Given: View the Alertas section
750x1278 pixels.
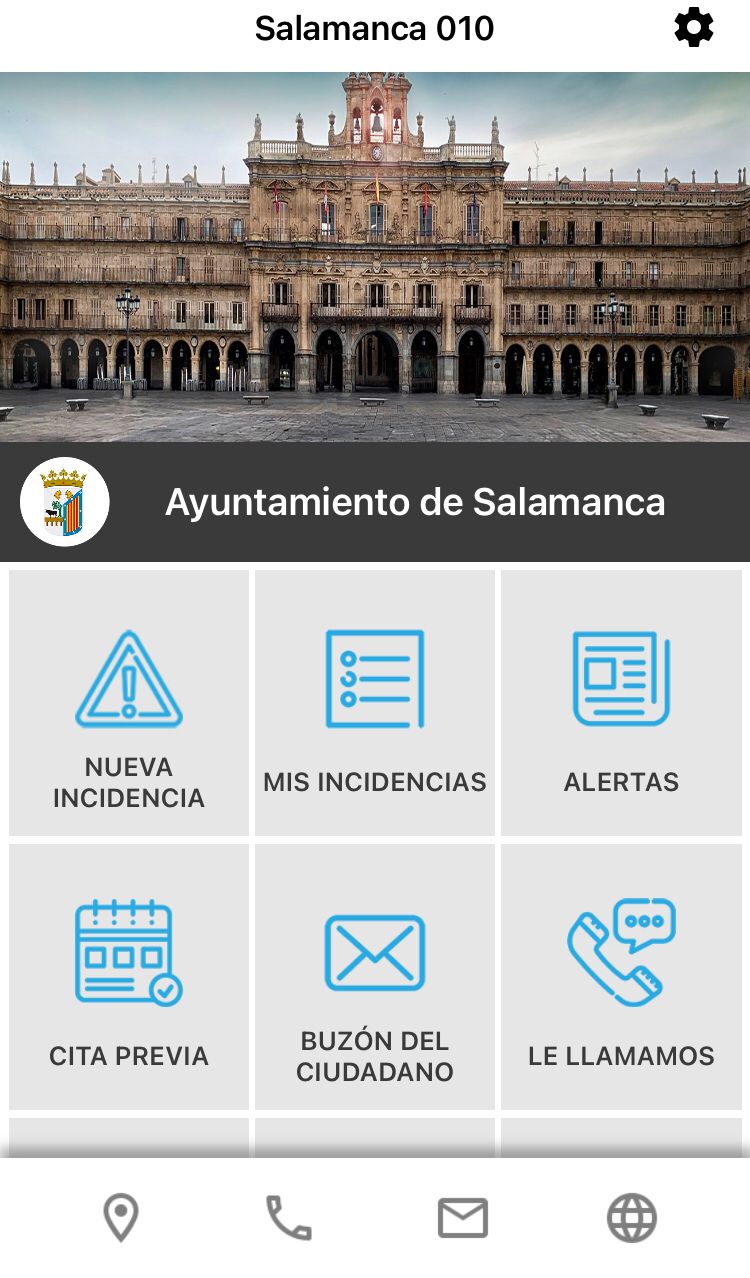Looking at the screenshot, I should click(621, 703).
